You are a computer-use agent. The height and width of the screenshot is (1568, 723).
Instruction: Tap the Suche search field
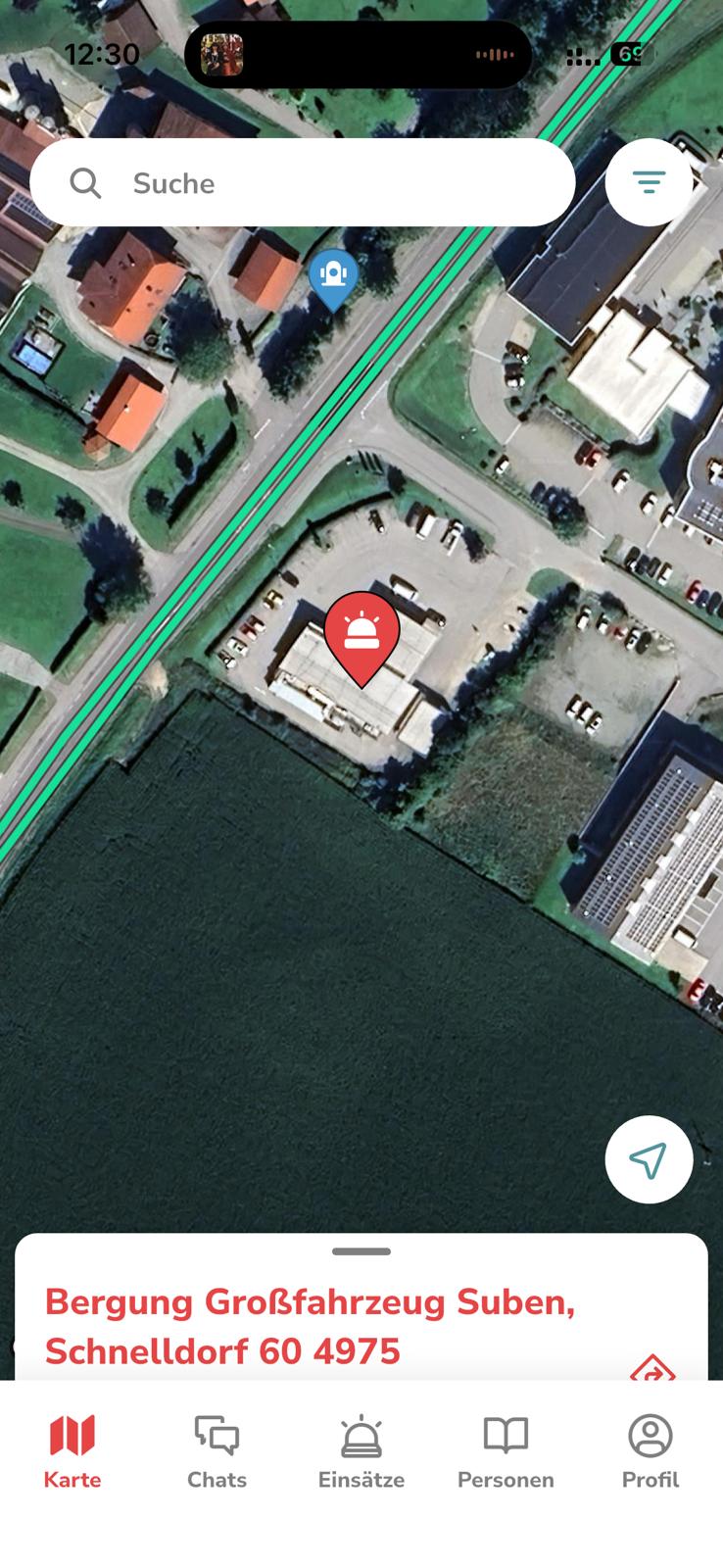click(x=302, y=183)
